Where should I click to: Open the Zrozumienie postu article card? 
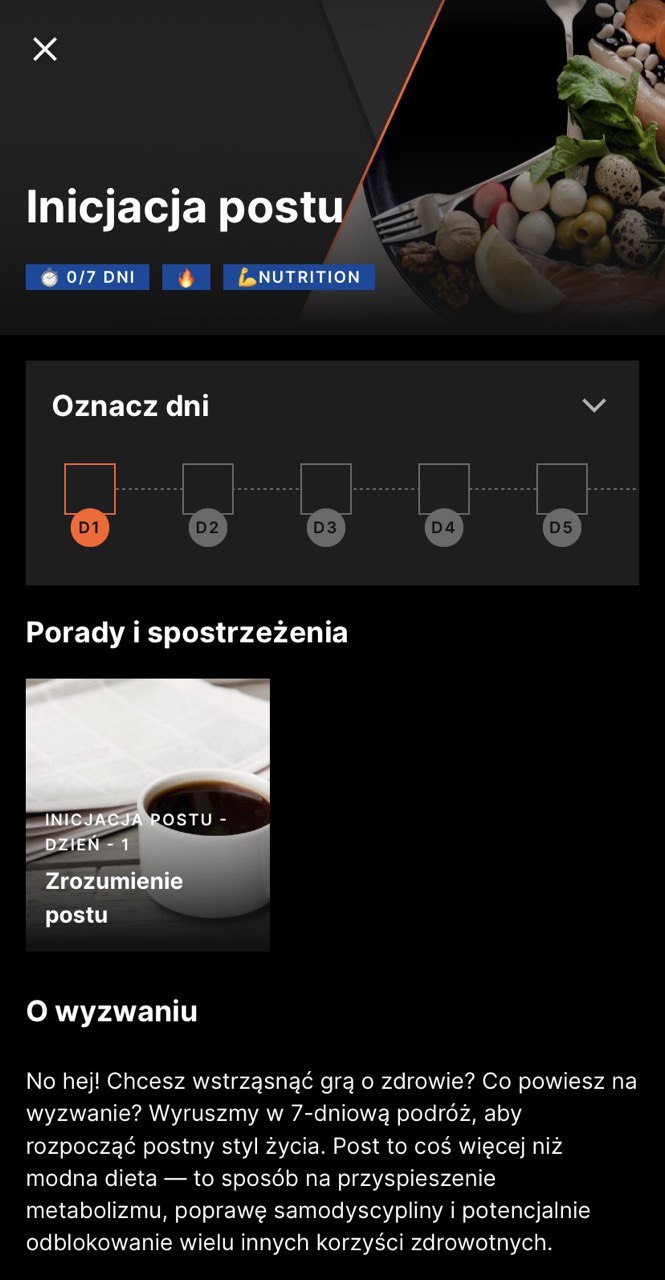click(148, 814)
